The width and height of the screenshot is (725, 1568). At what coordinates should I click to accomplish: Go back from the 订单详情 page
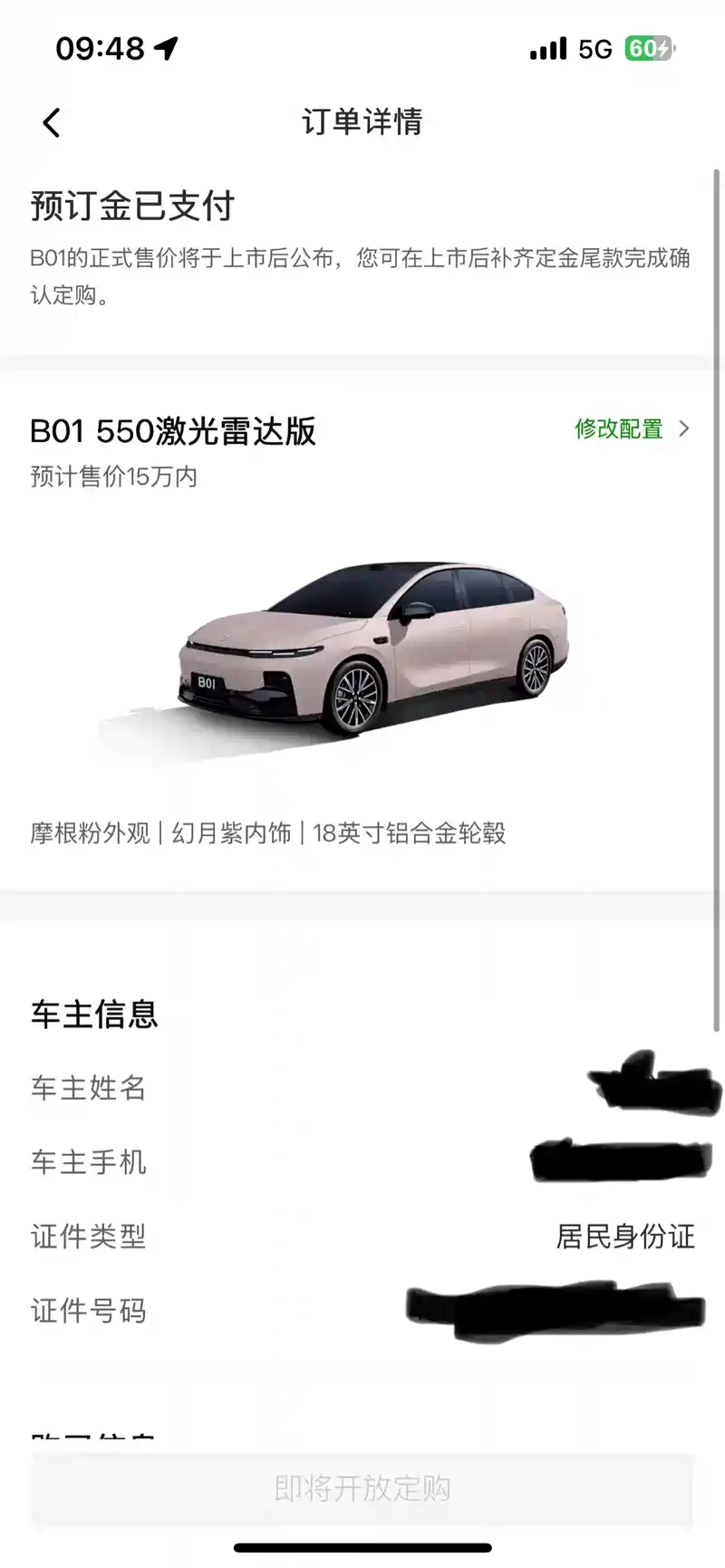[52, 122]
